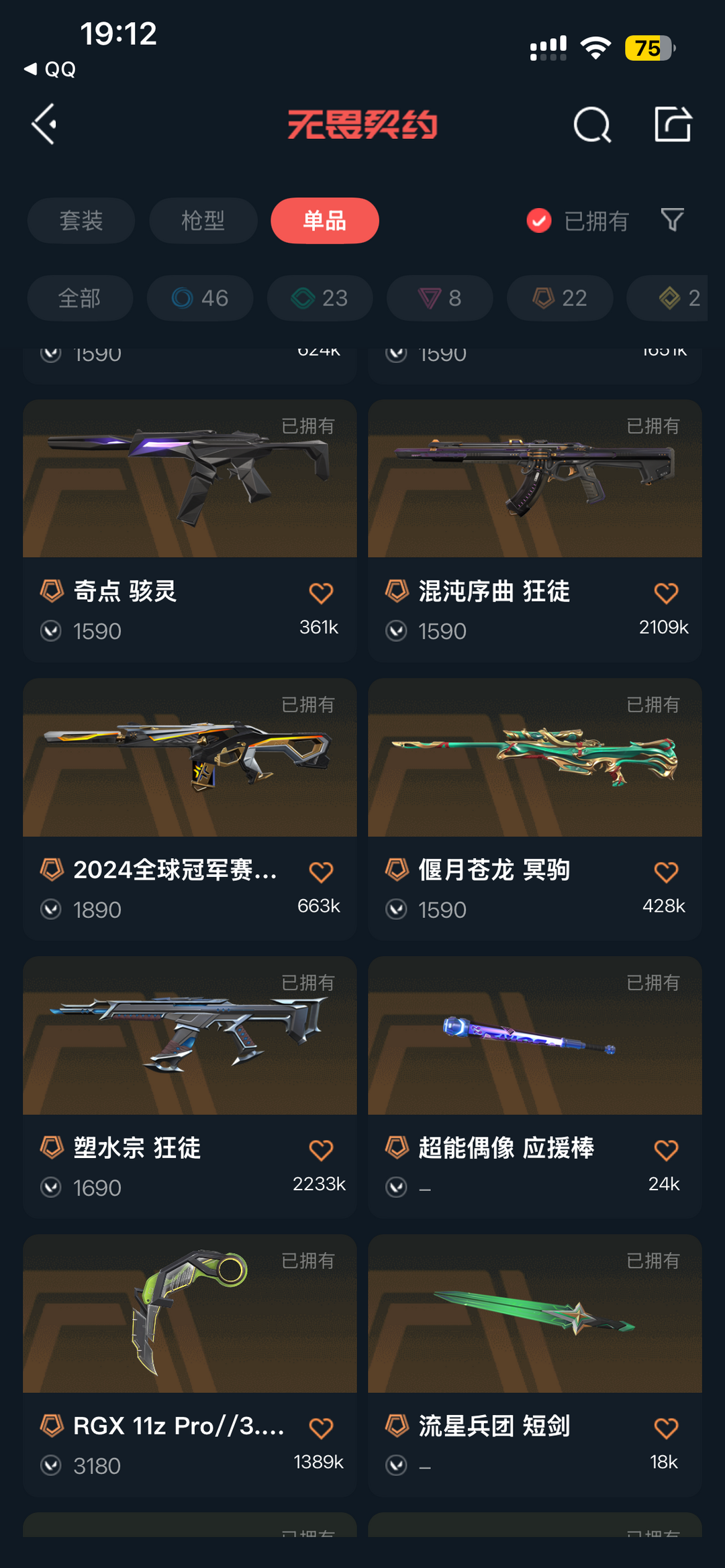Filter by the orange tier chip showing 22

(x=560, y=298)
